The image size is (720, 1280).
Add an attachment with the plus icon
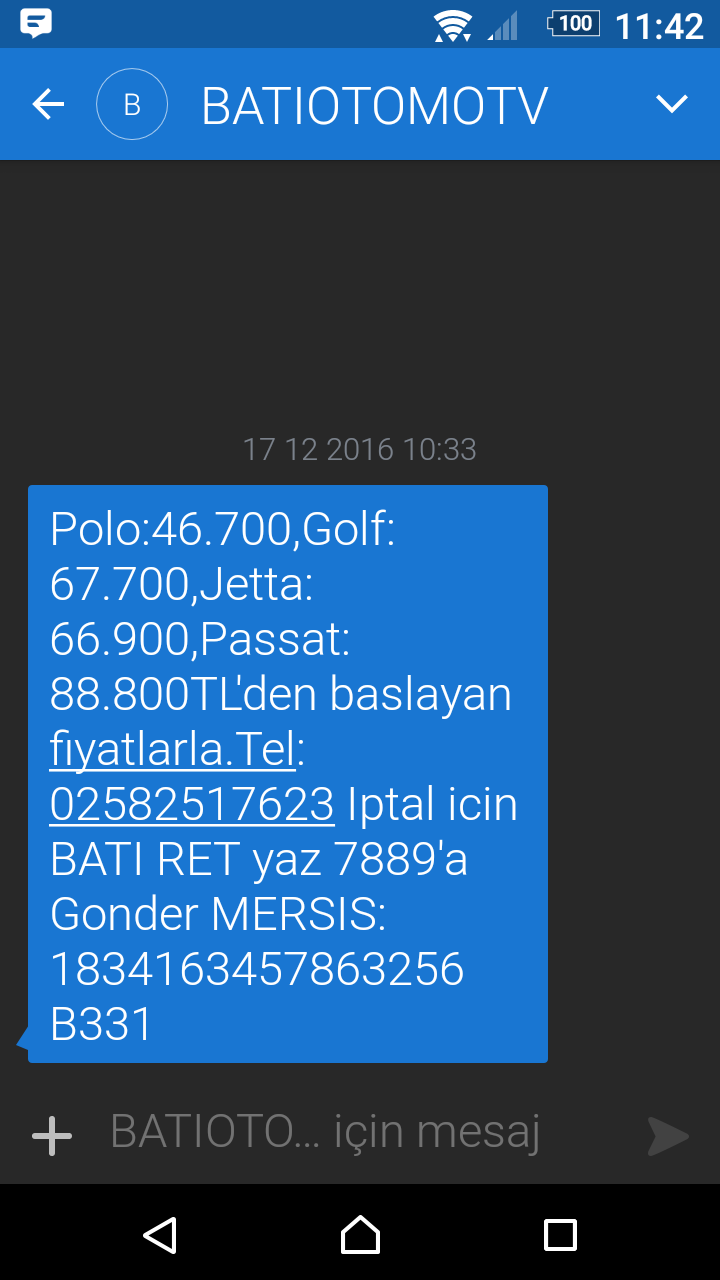pos(52,1135)
